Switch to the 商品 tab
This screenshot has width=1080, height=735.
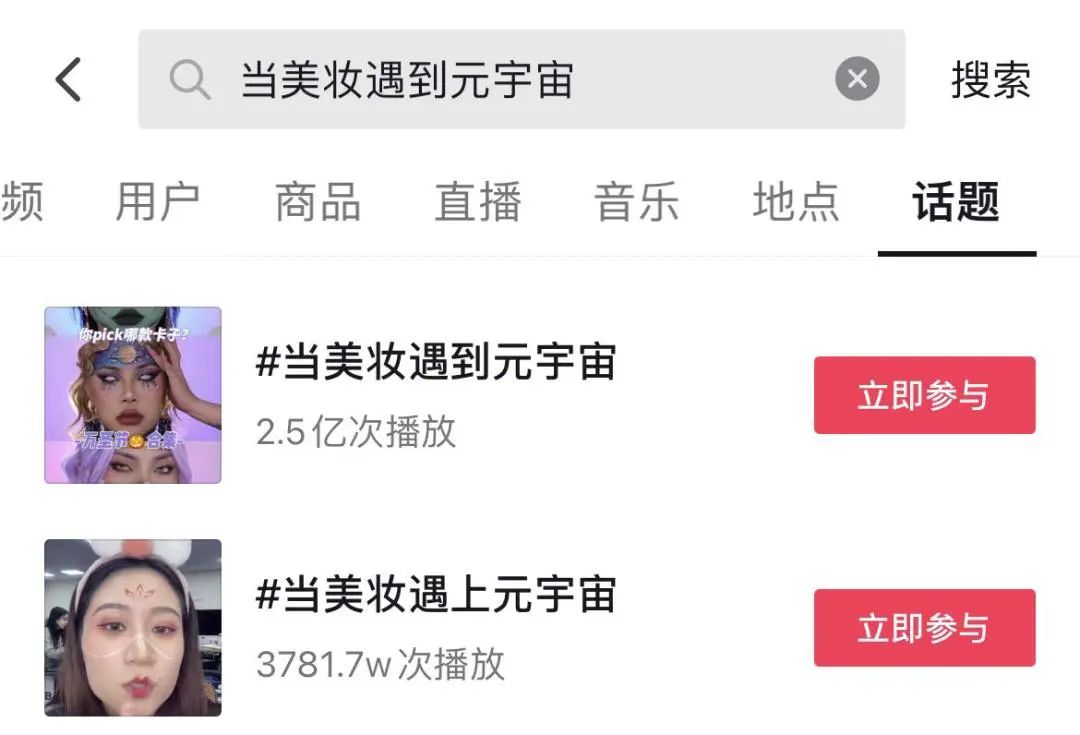click(x=318, y=202)
